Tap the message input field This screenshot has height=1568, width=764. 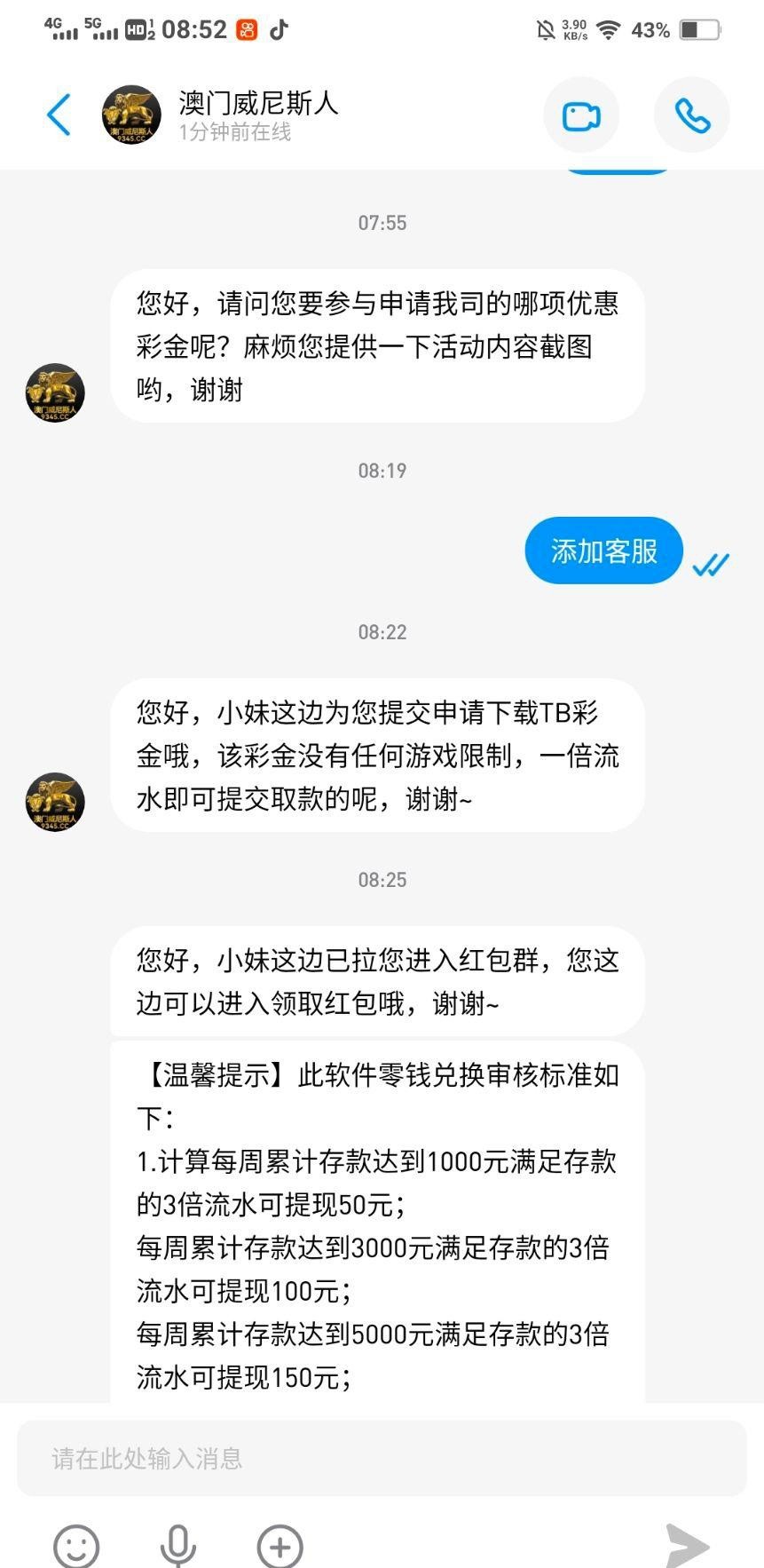pyautogui.click(x=382, y=1458)
